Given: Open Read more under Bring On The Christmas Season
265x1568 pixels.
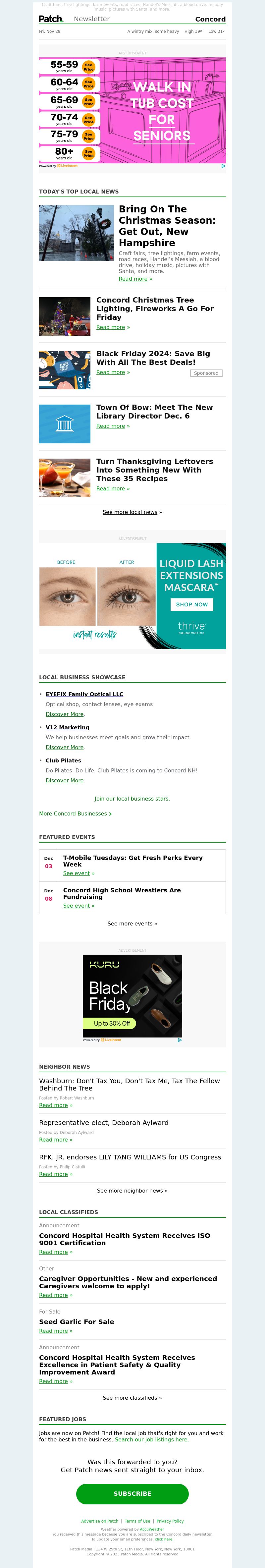Looking at the screenshot, I should click(133, 279).
